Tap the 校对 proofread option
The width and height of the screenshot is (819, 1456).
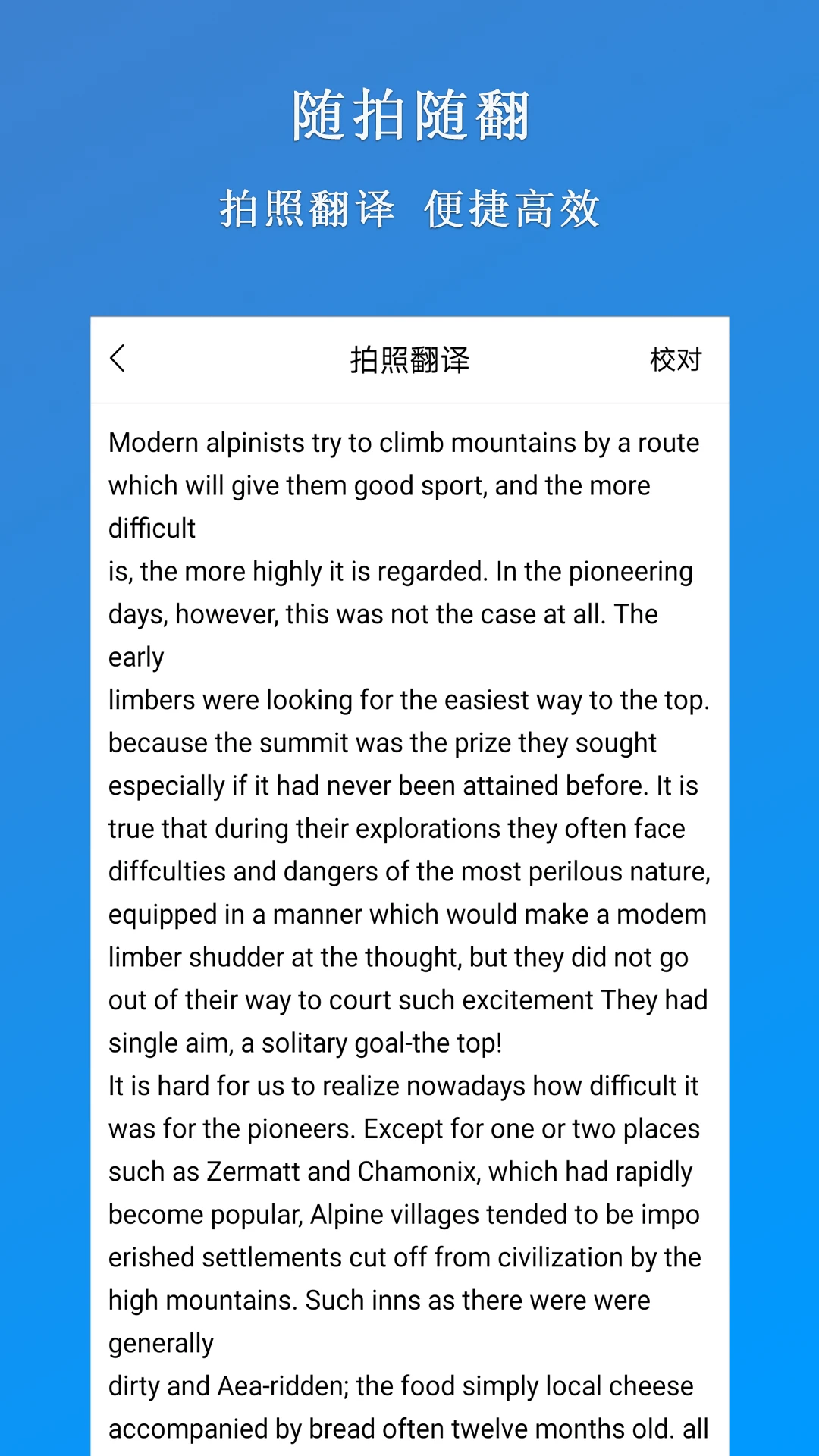676,361
